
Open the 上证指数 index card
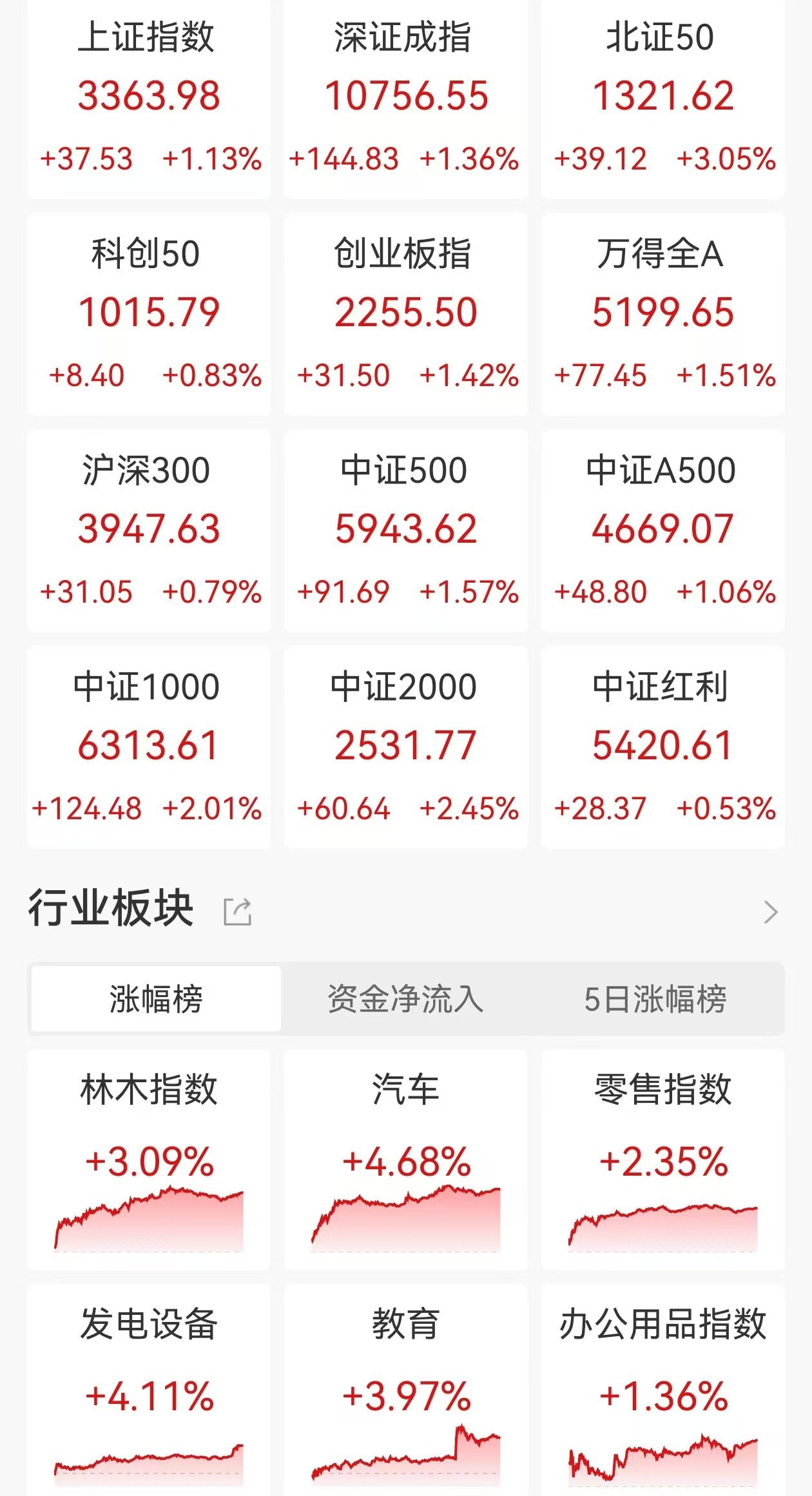point(149,98)
